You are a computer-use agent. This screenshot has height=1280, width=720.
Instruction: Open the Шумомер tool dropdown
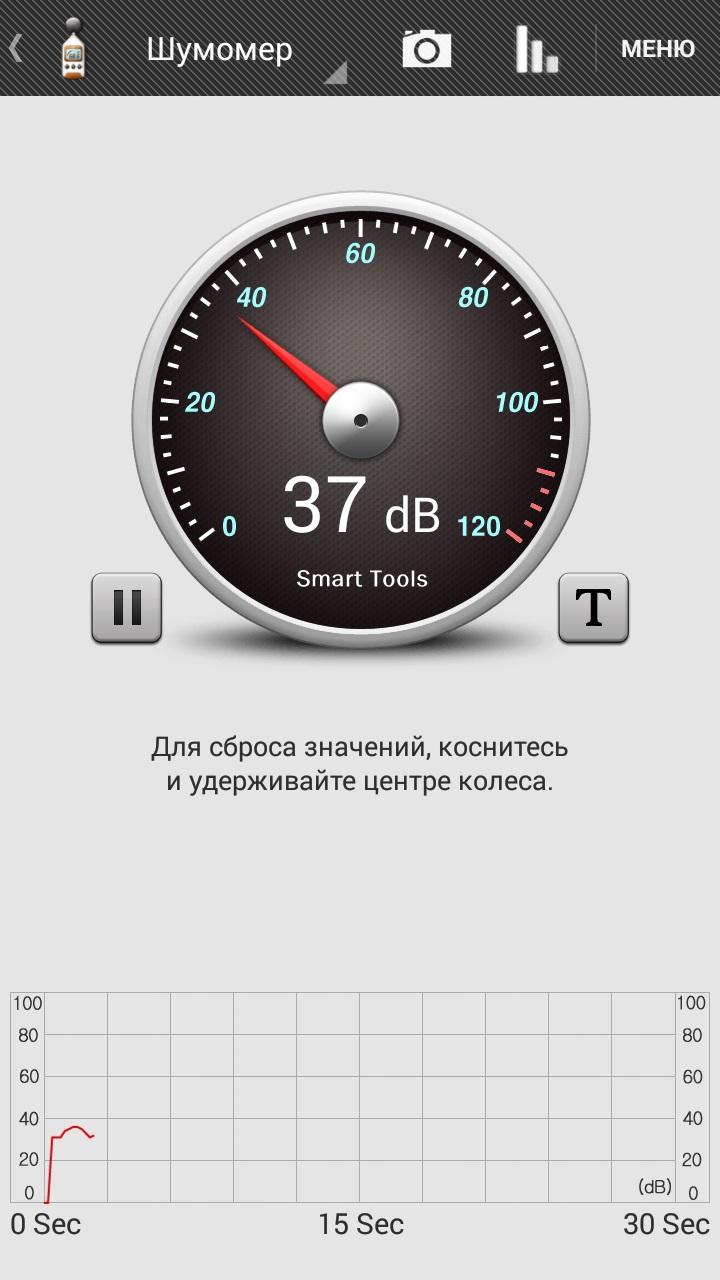pyautogui.click(x=245, y=50)
